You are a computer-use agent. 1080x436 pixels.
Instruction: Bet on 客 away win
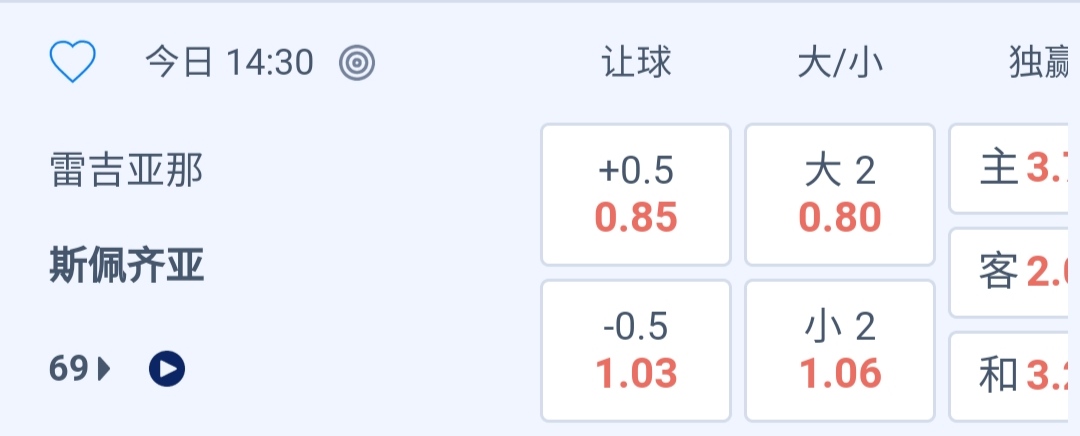point(1014,272)
